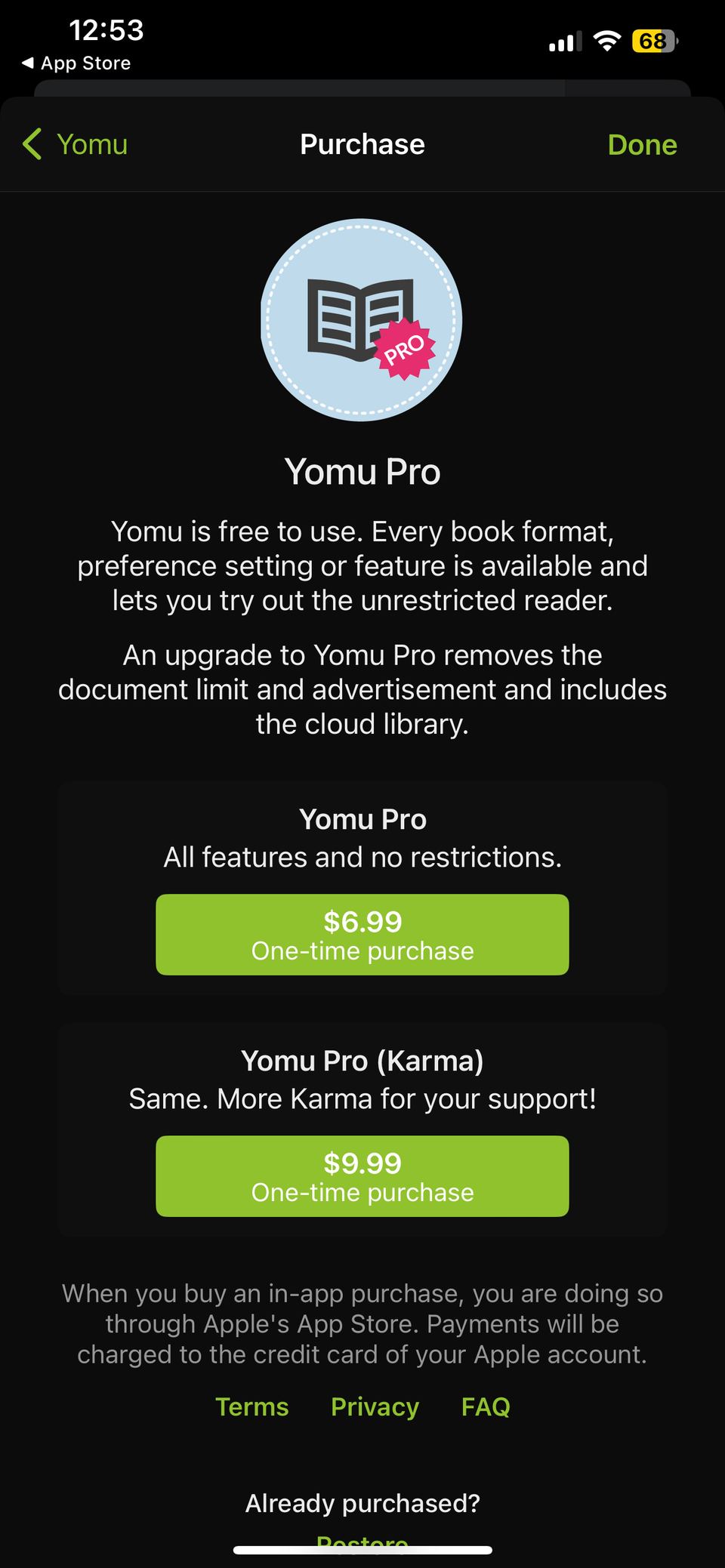Open the Privacy link

click(x=375, y=1407)
